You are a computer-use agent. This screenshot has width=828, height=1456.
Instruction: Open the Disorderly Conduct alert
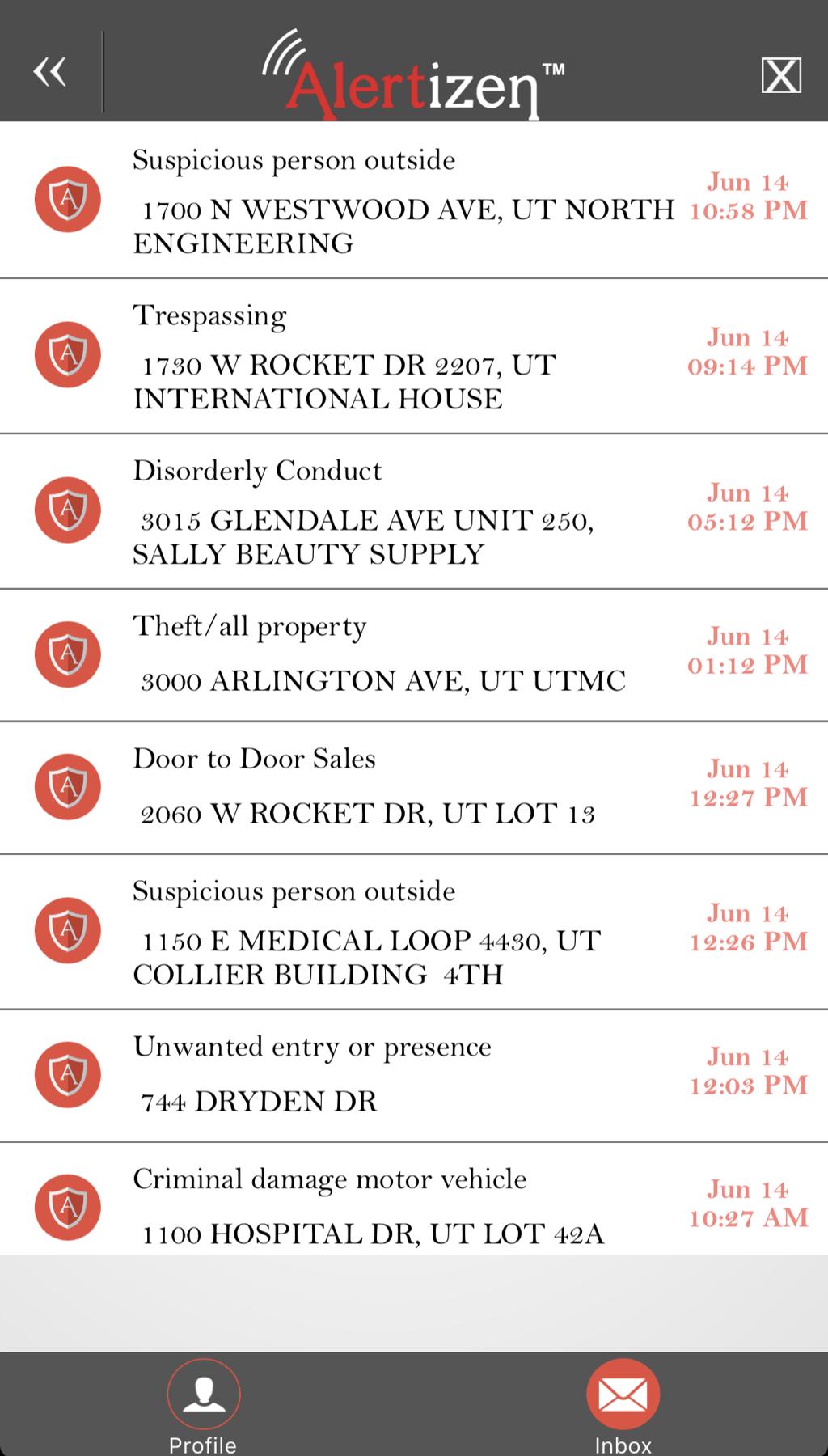pyautogui.click(x=403, y=511)
